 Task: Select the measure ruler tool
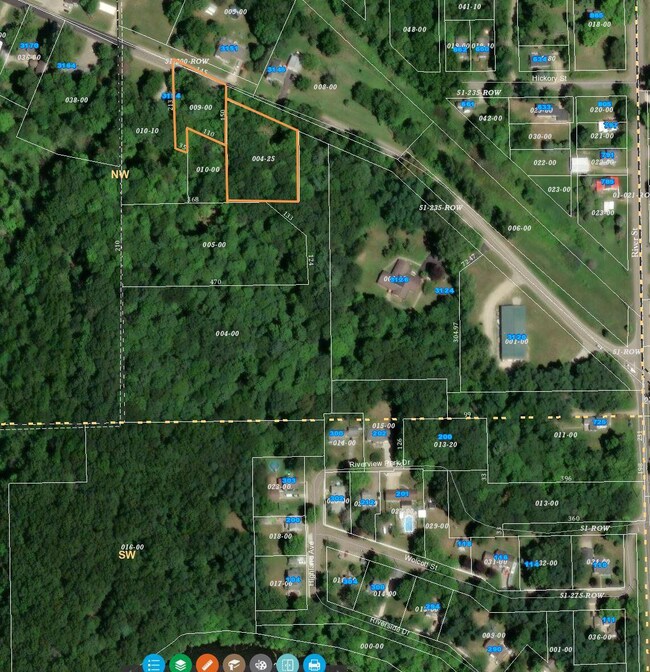[x=207, y=664]
